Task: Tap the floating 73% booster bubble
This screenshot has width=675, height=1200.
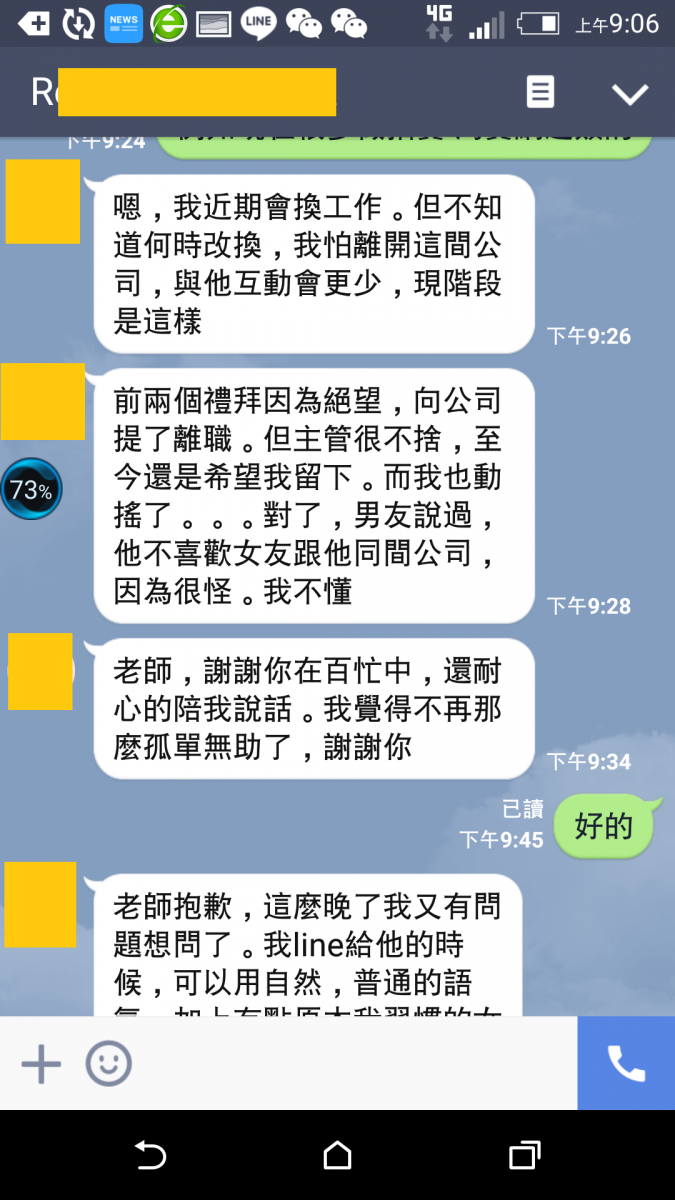Action: click(x=31, y=489)
